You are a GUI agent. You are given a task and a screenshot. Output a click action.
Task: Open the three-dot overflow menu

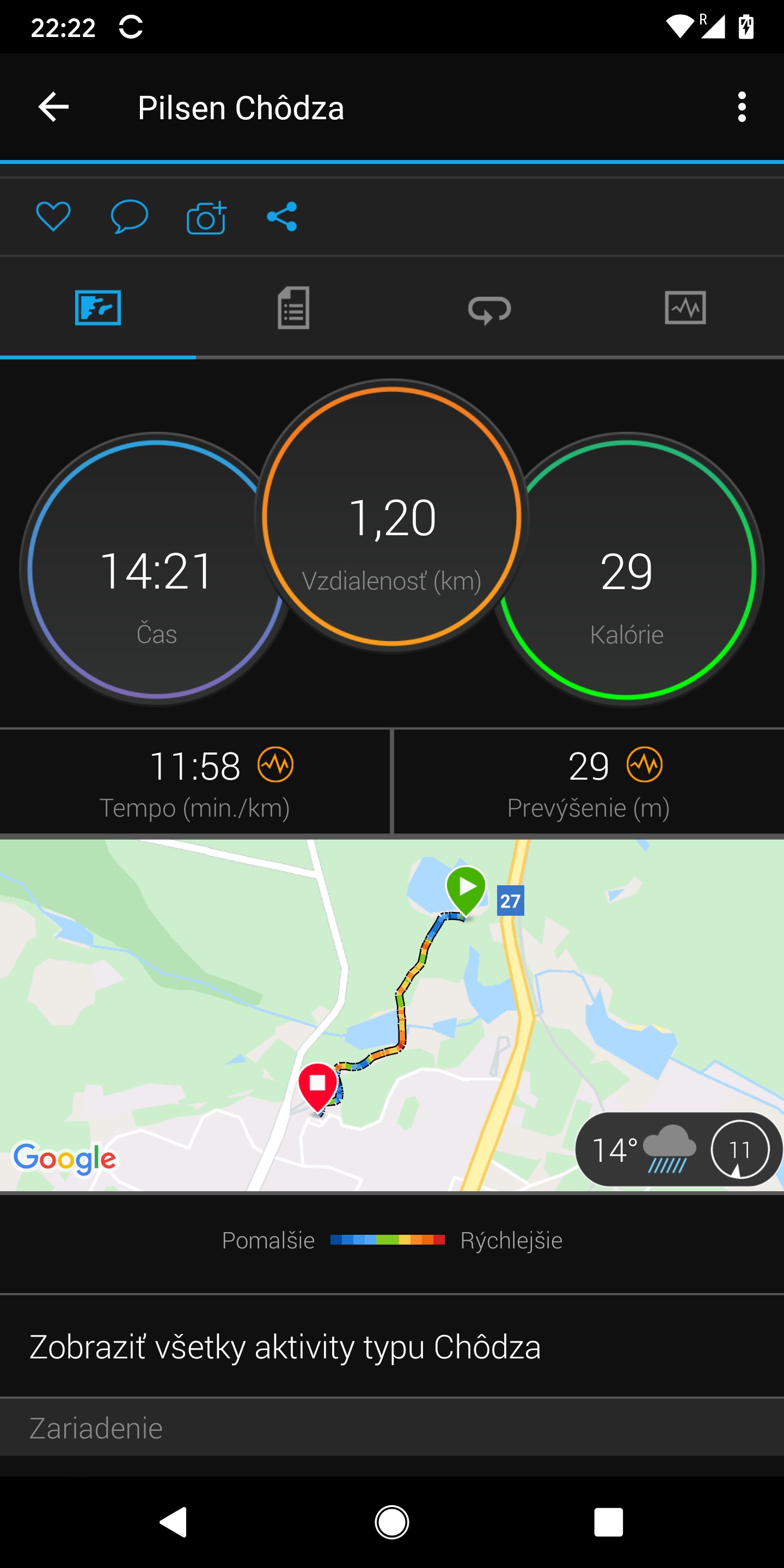point(742,107)
